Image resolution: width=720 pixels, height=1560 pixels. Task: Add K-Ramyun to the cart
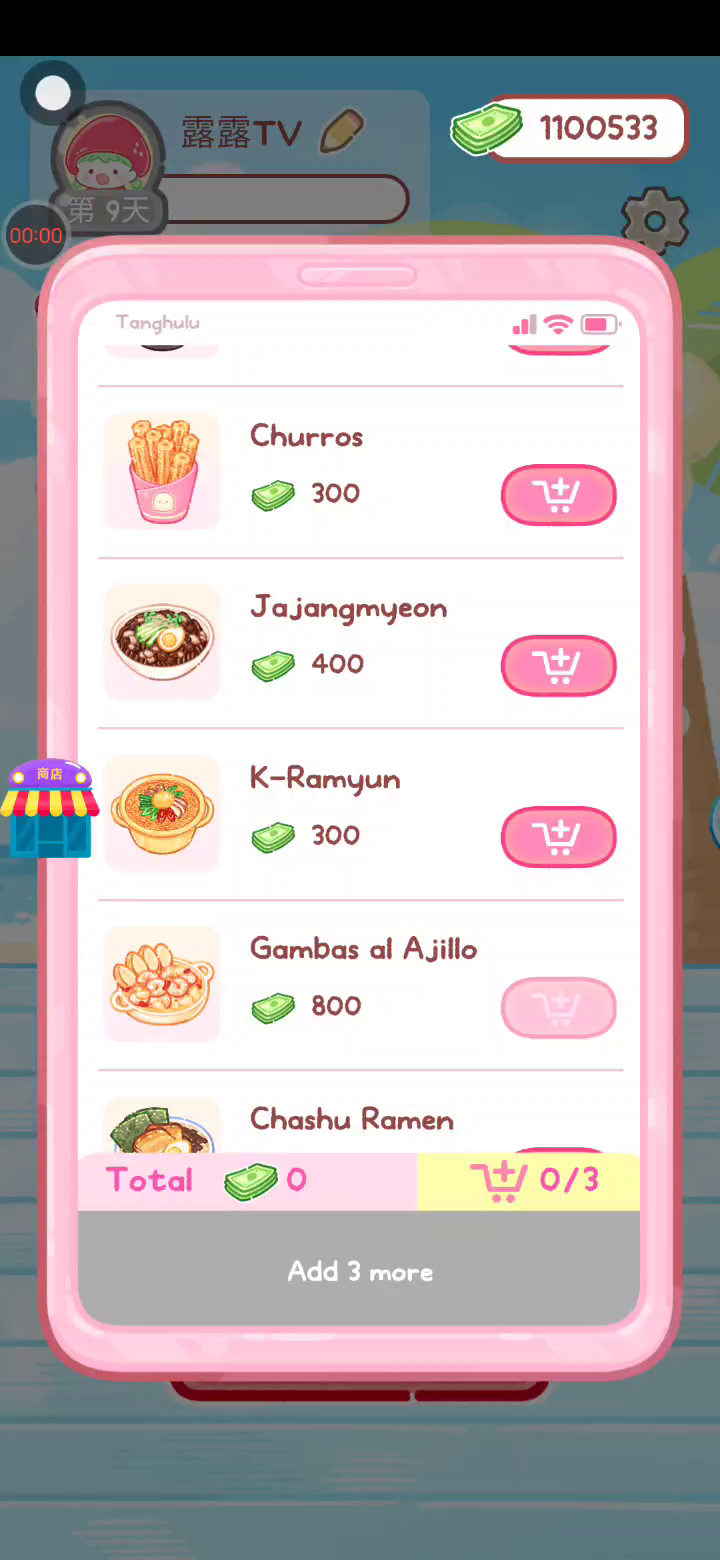[x=558, y=837]
